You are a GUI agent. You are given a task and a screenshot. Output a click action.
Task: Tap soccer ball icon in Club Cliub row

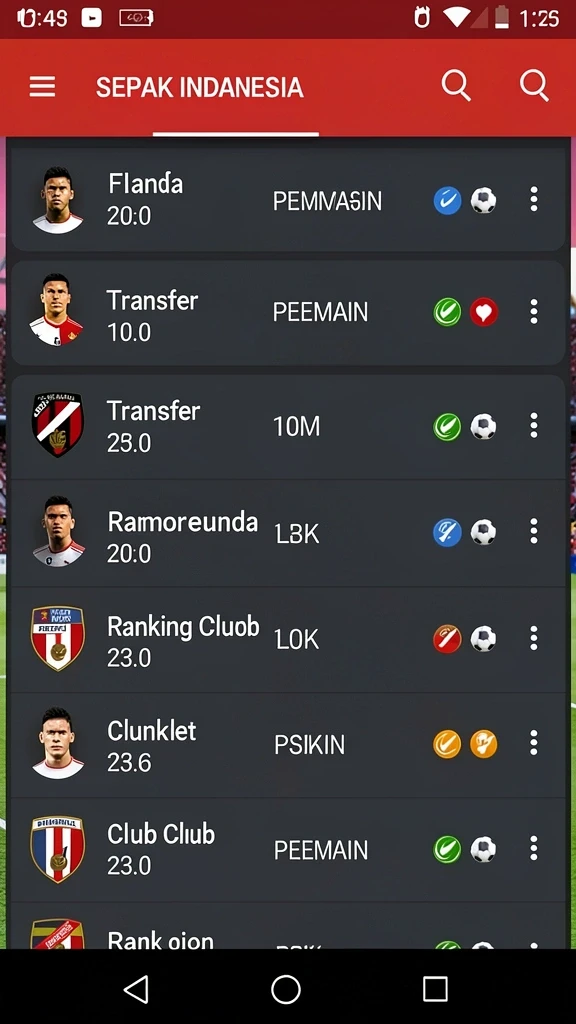tap(483, 850)
